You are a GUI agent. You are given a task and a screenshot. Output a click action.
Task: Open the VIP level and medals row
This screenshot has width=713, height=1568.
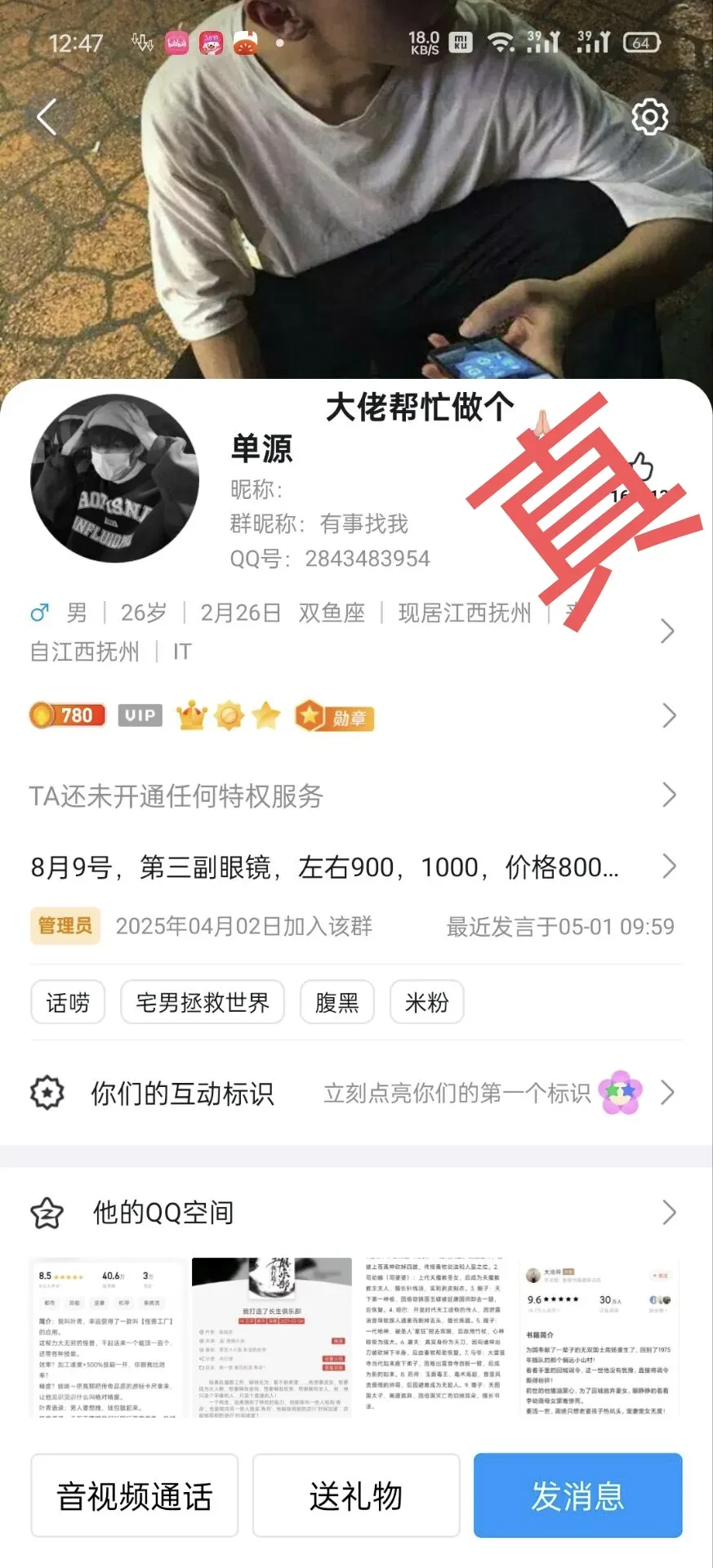tap(667, 716)
